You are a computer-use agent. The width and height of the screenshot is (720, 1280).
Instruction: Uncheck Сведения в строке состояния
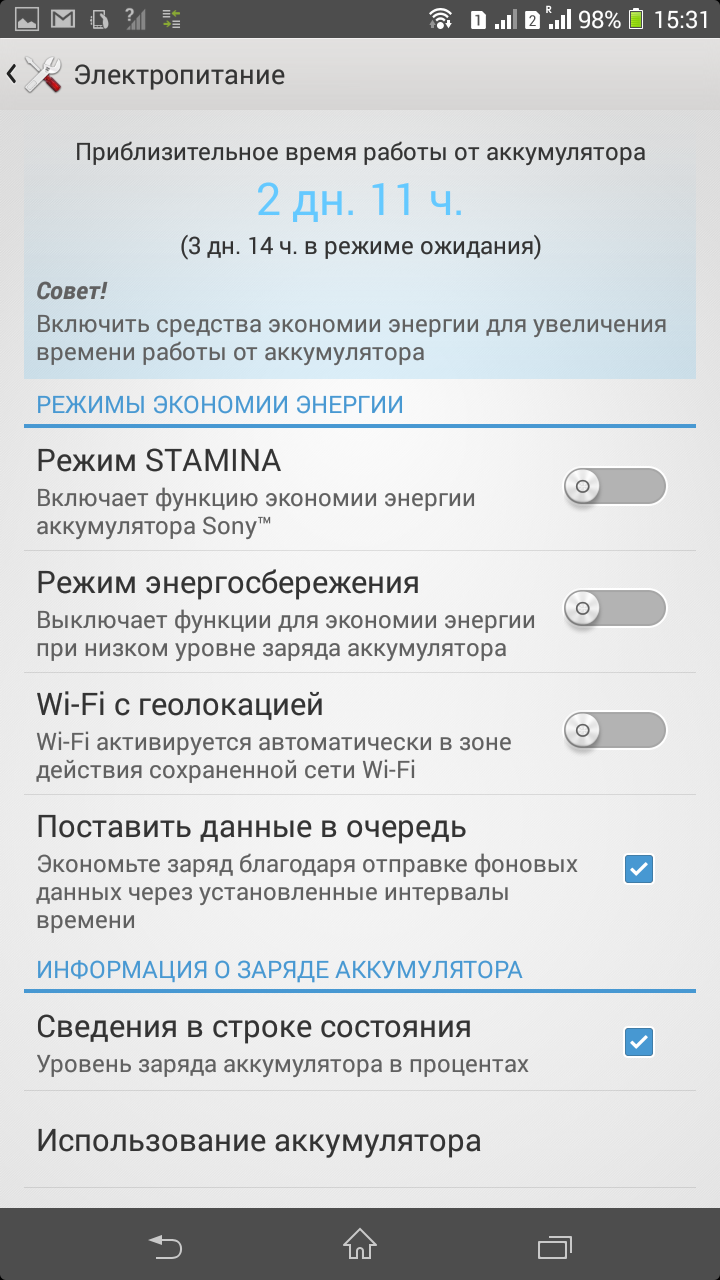639,1042
